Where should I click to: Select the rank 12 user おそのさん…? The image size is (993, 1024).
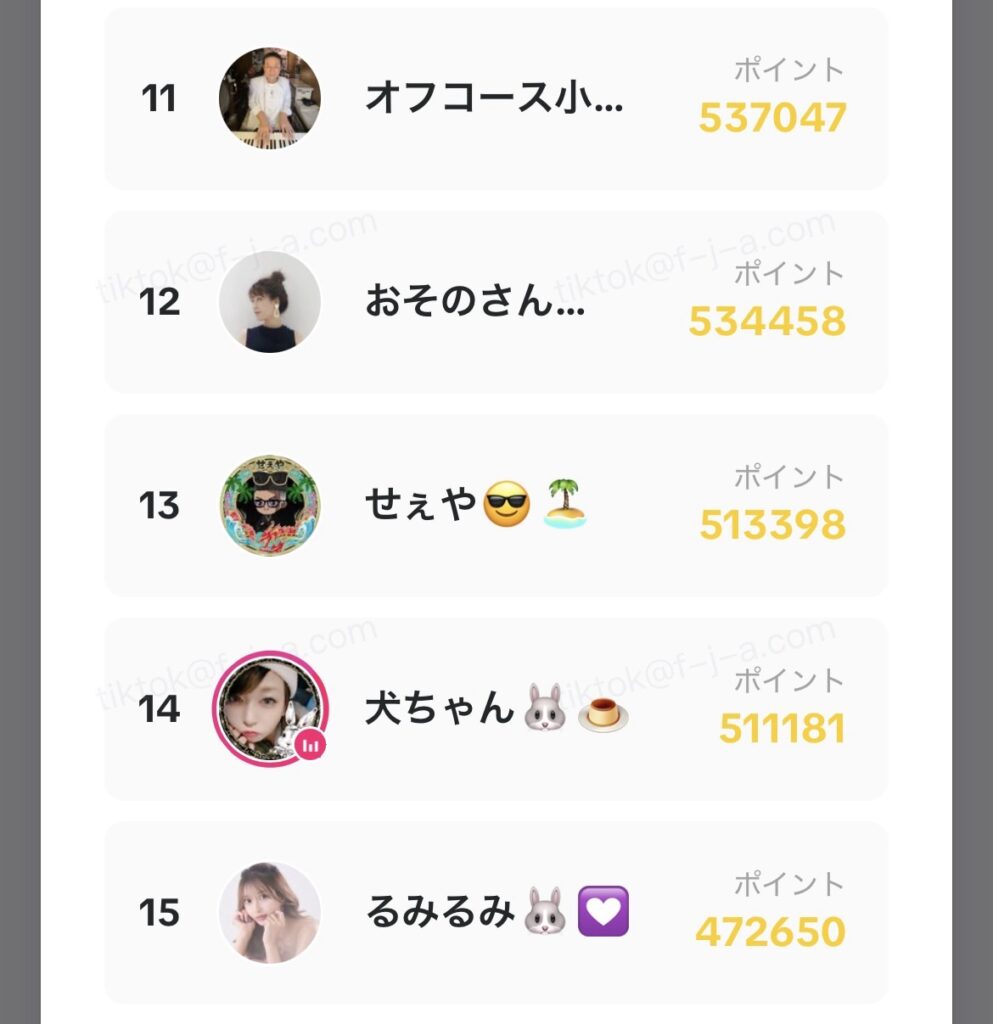[x=495, y=301]
